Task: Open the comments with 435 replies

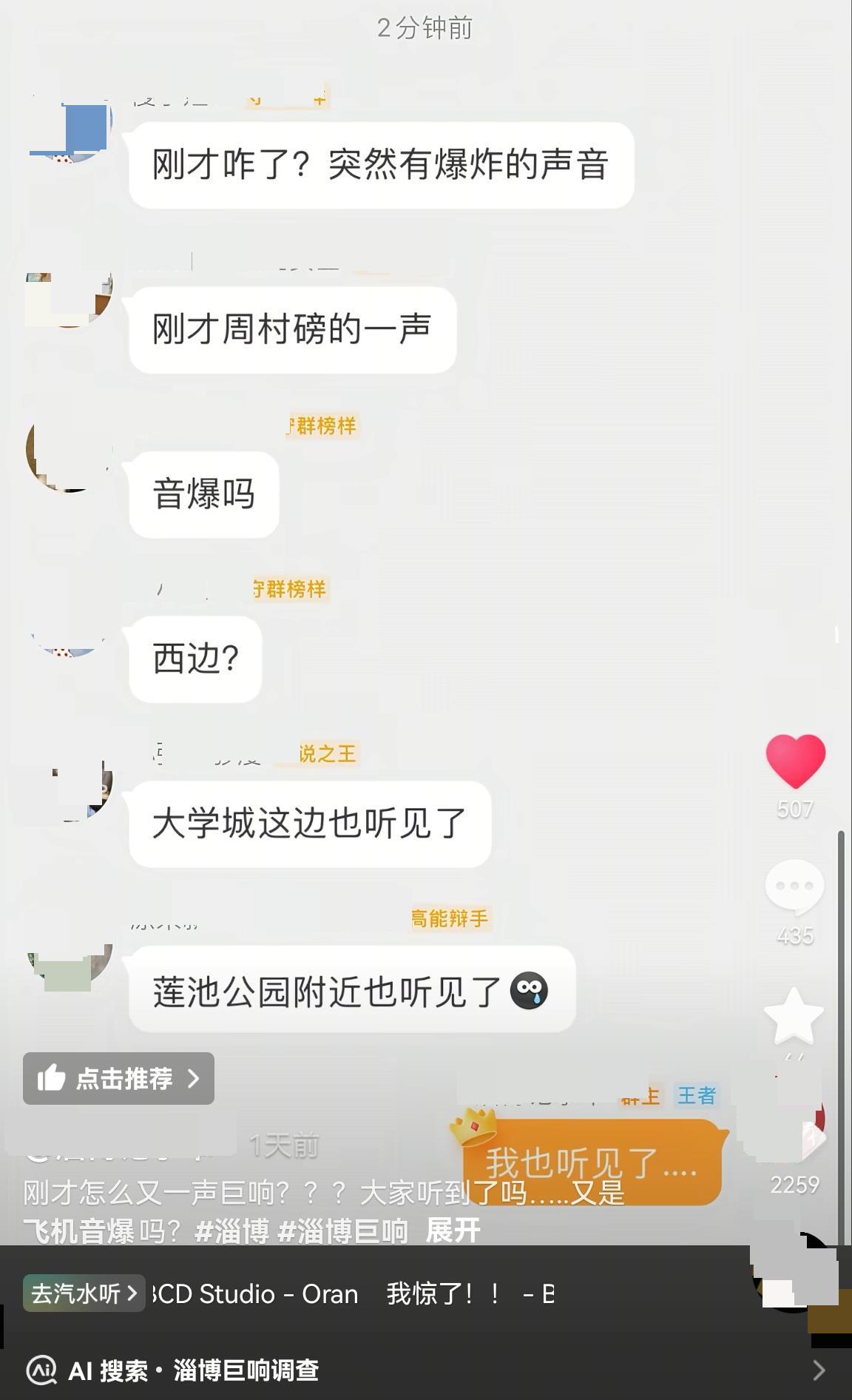Action: point(794,888)
